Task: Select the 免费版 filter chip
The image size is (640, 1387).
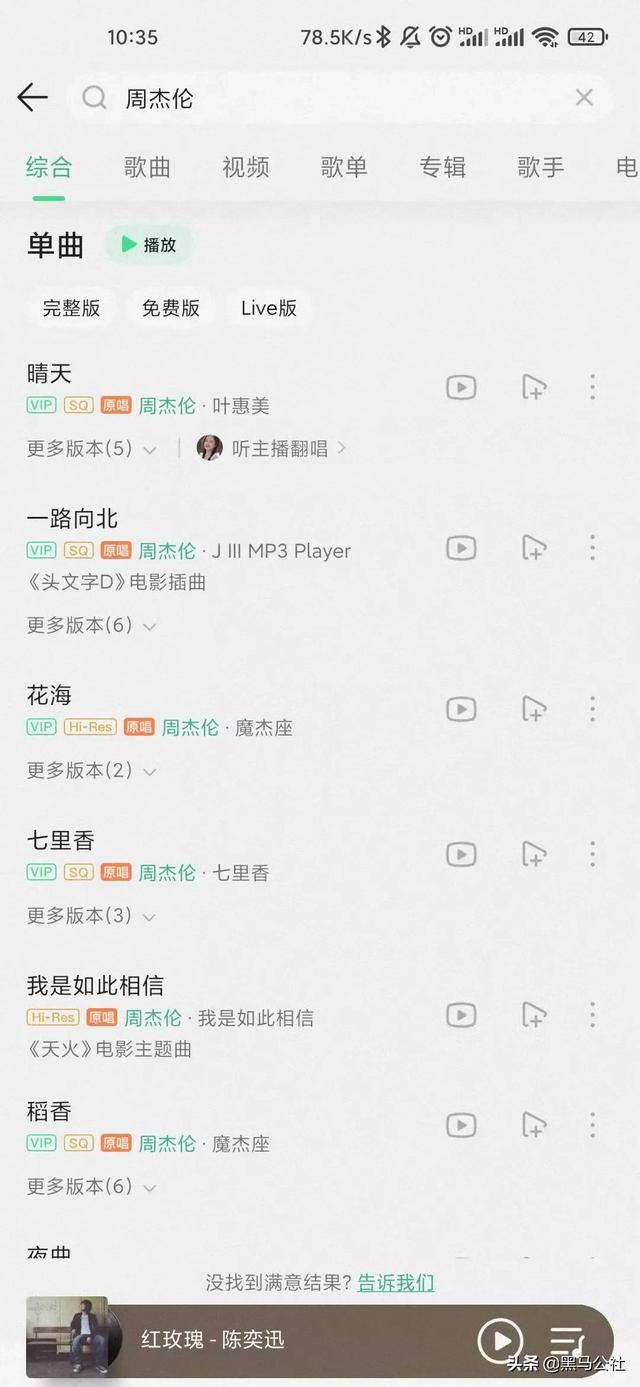Action: (x=170, y=308)
